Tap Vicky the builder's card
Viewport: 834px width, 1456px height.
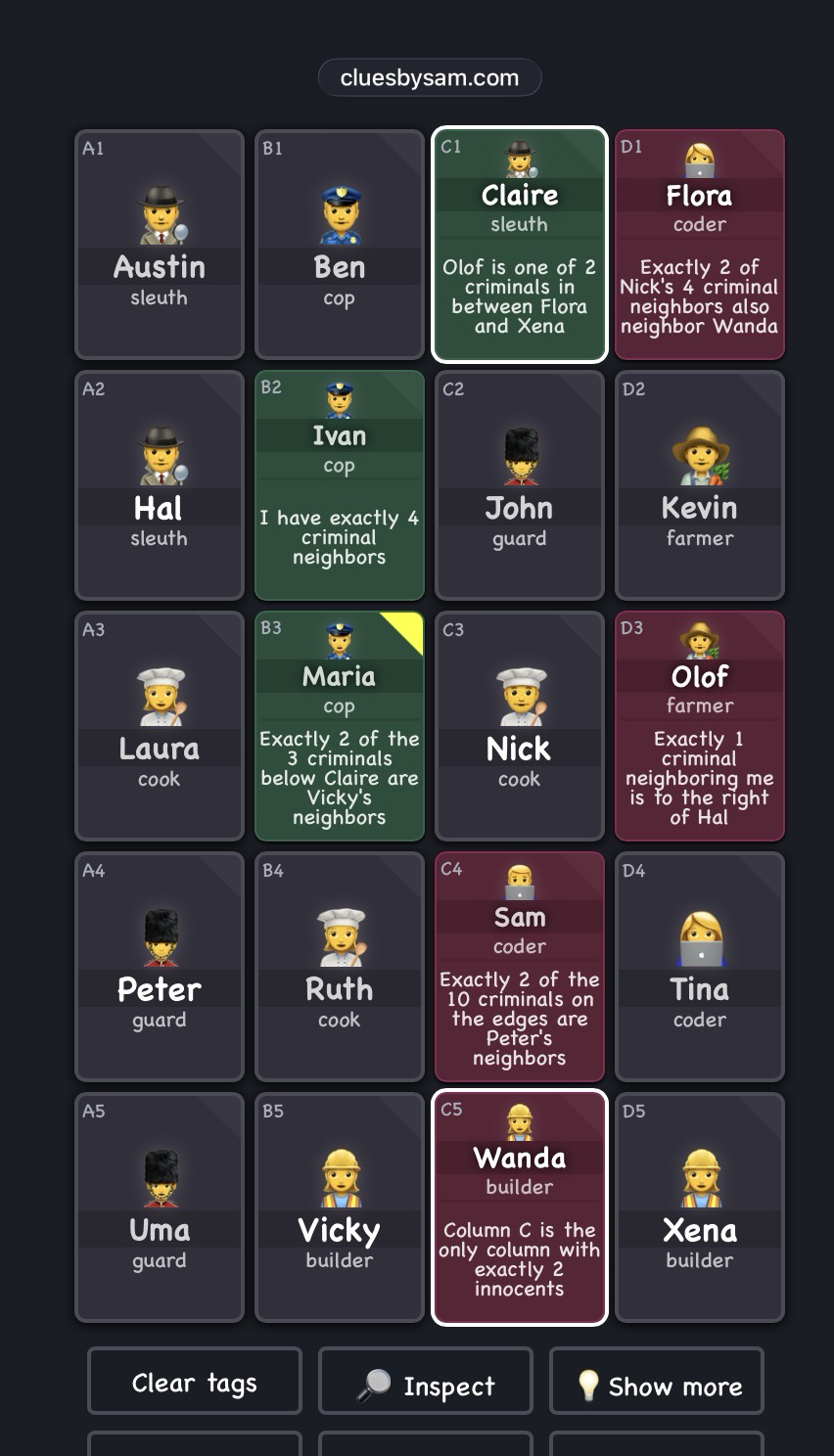340,1207
